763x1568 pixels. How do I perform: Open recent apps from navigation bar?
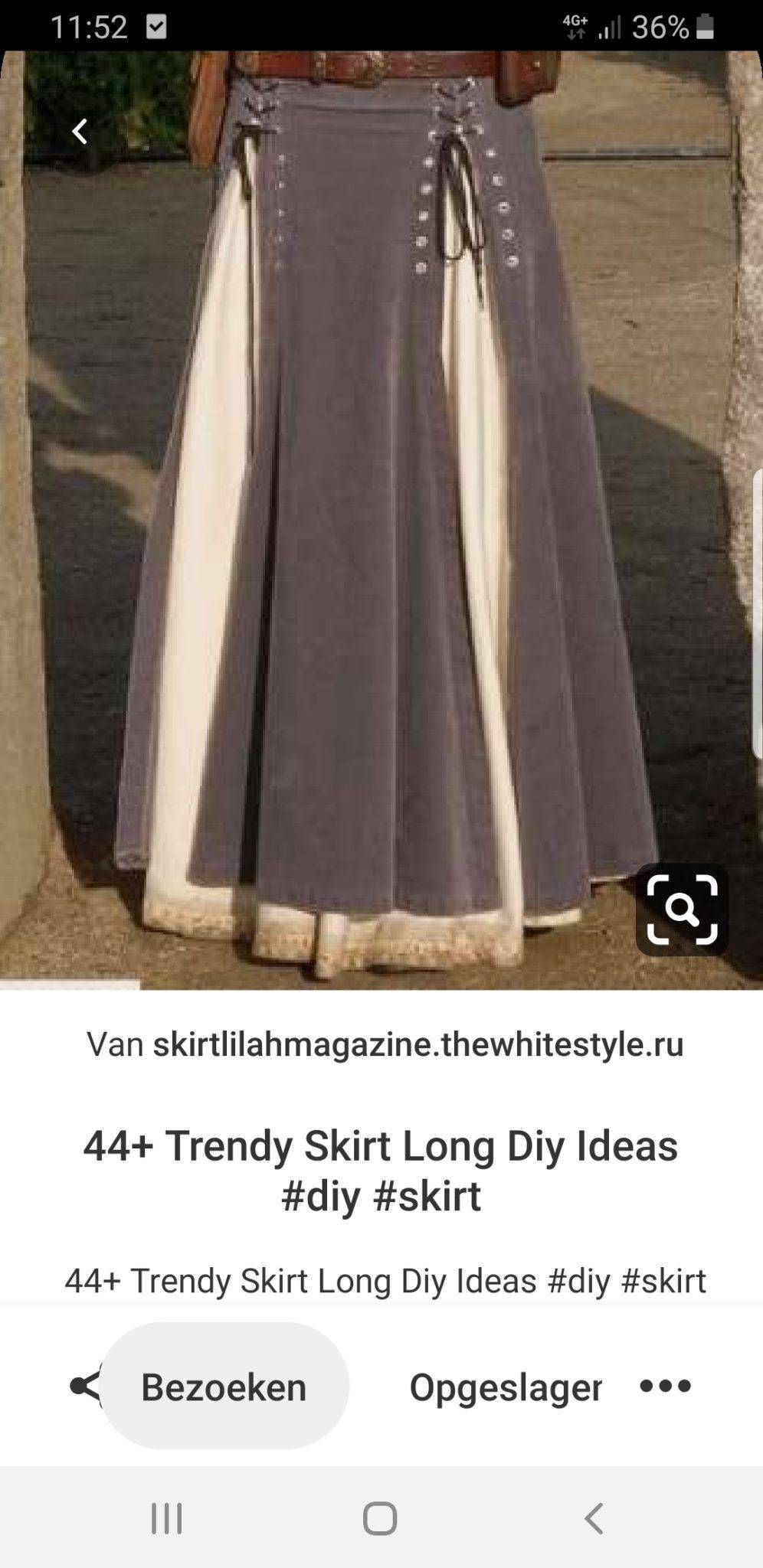[166, 1518]
